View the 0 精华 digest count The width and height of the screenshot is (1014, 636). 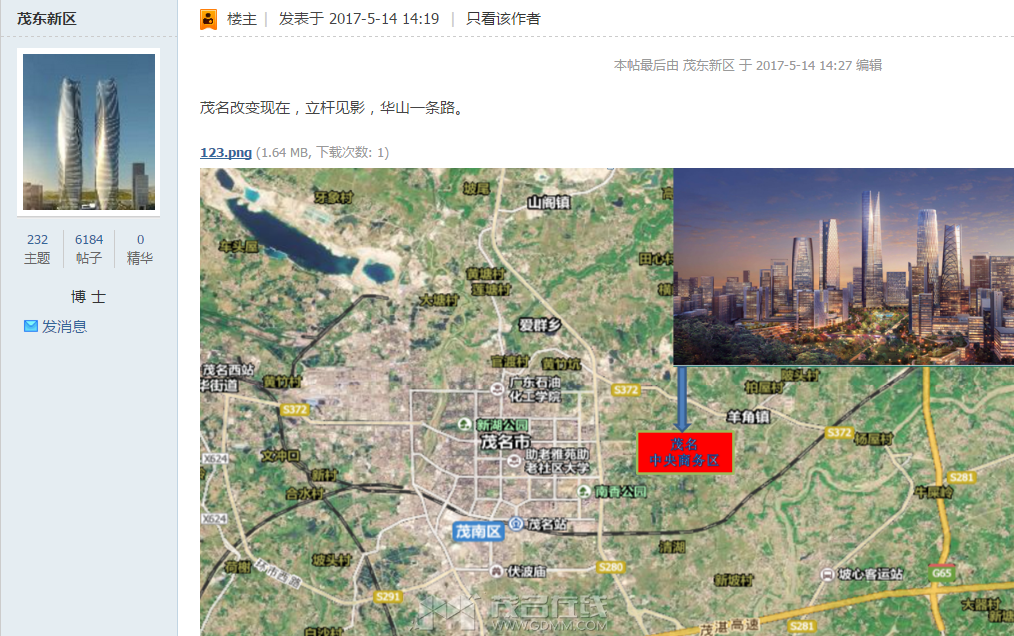click(140, 249)
